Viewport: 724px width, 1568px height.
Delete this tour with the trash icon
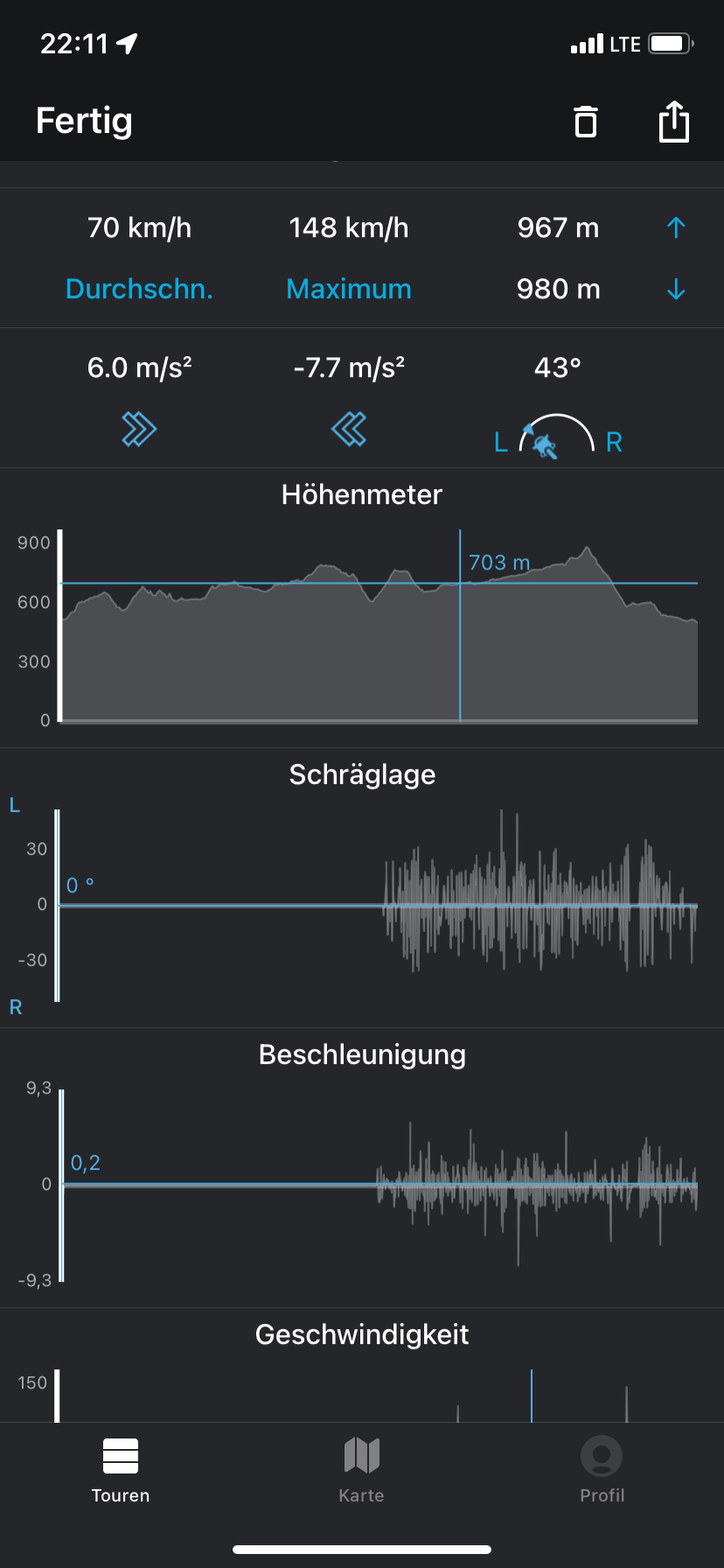pos(586,121)
